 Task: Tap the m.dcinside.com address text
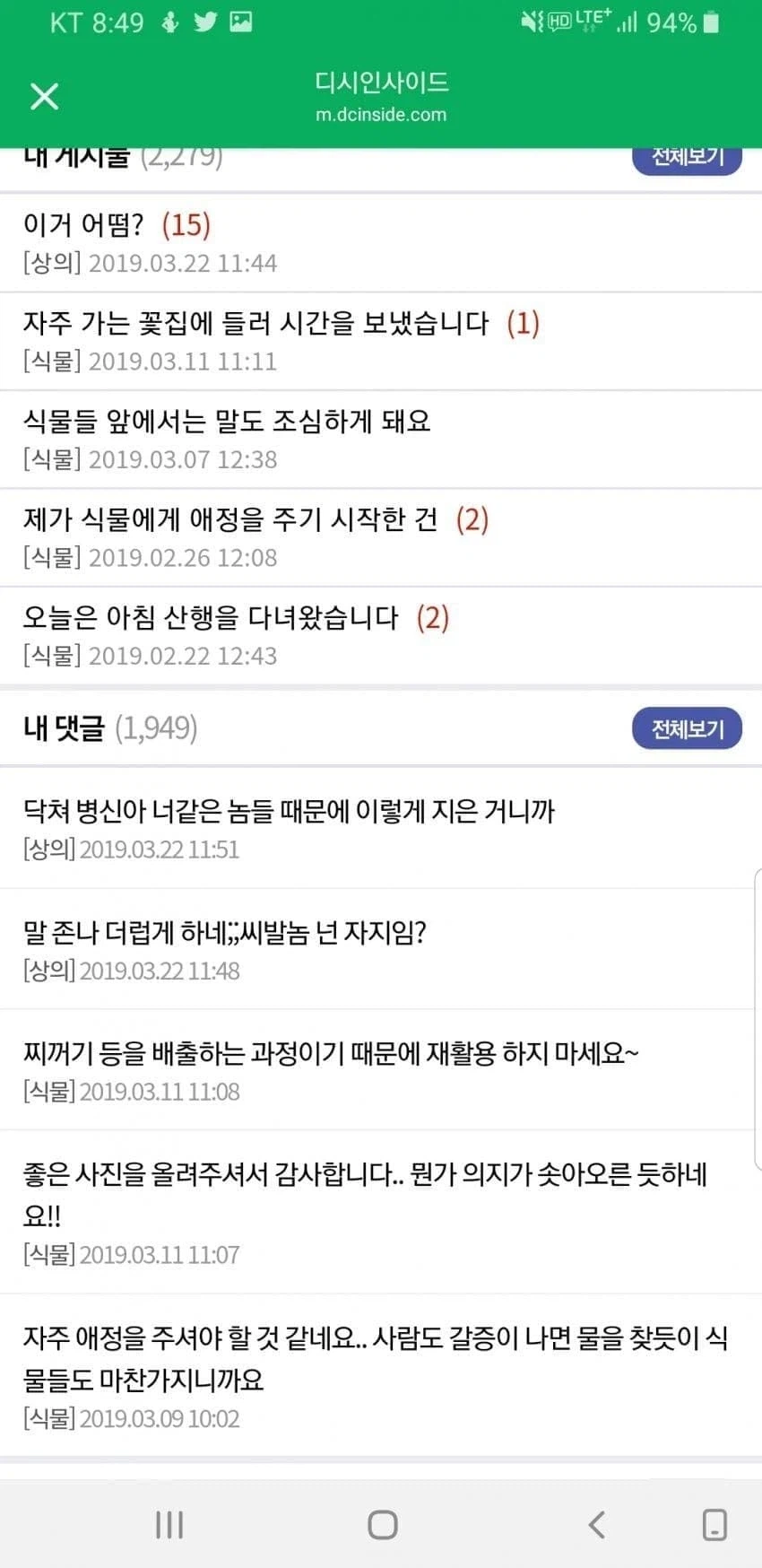381,114
